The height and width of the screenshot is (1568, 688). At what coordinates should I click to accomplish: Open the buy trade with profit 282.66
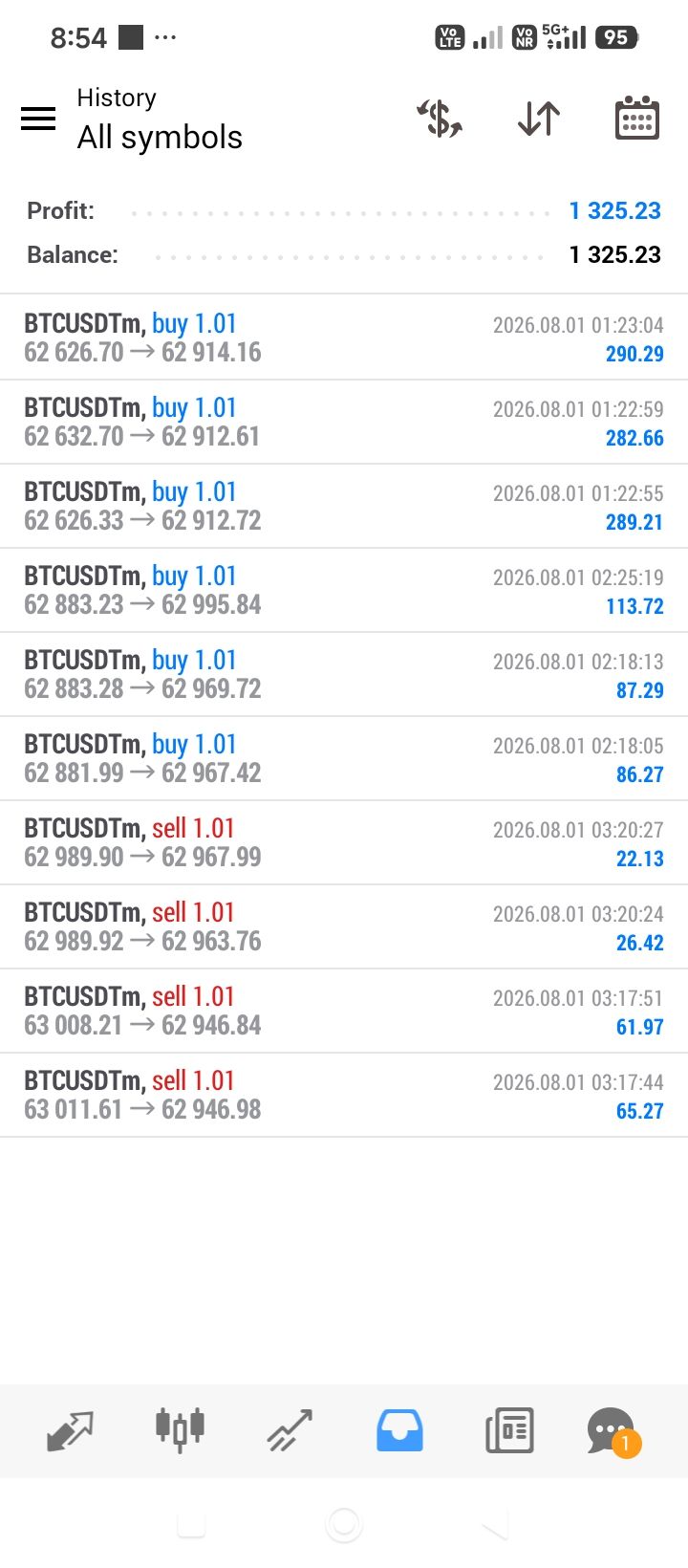[x=344, y=422]
